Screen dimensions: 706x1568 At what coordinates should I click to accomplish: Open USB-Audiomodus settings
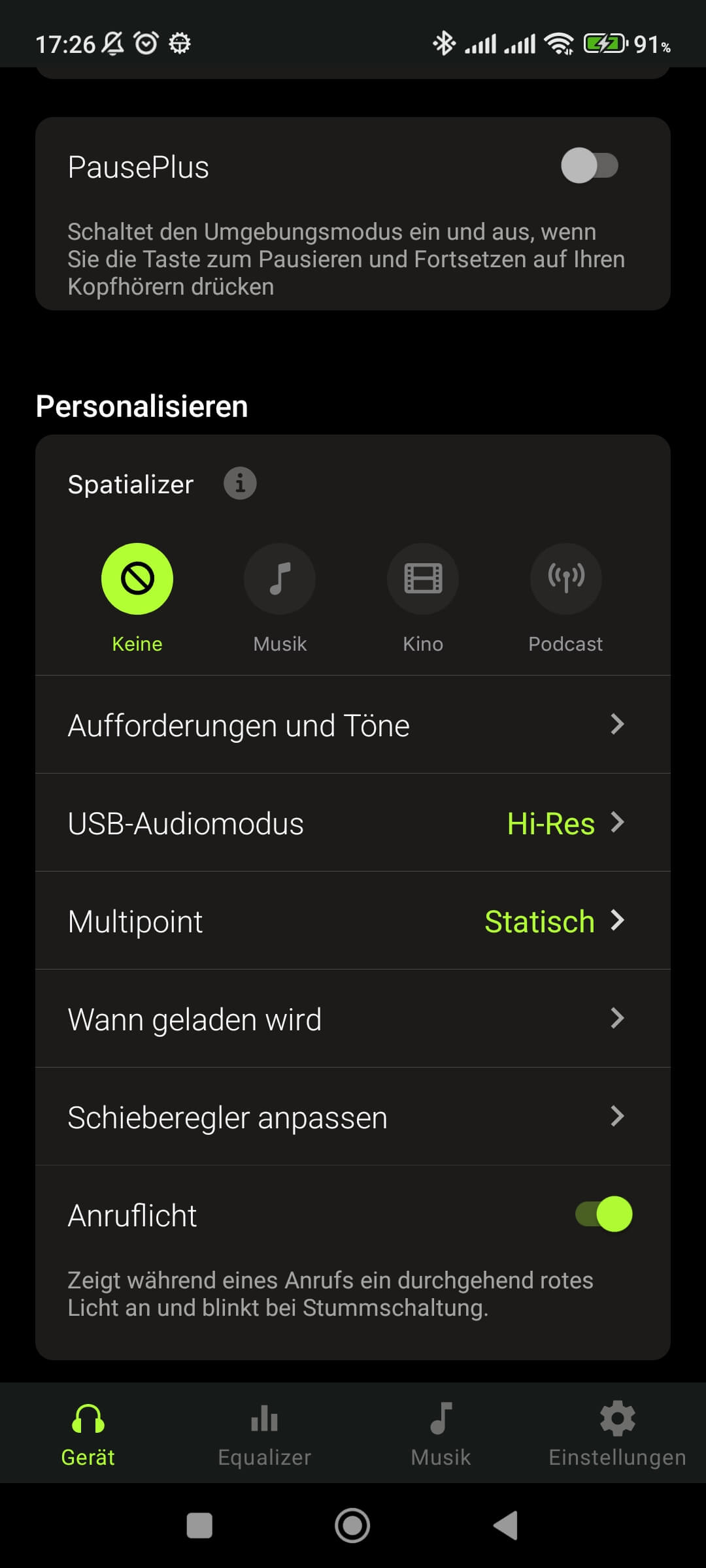coord(353,823)
